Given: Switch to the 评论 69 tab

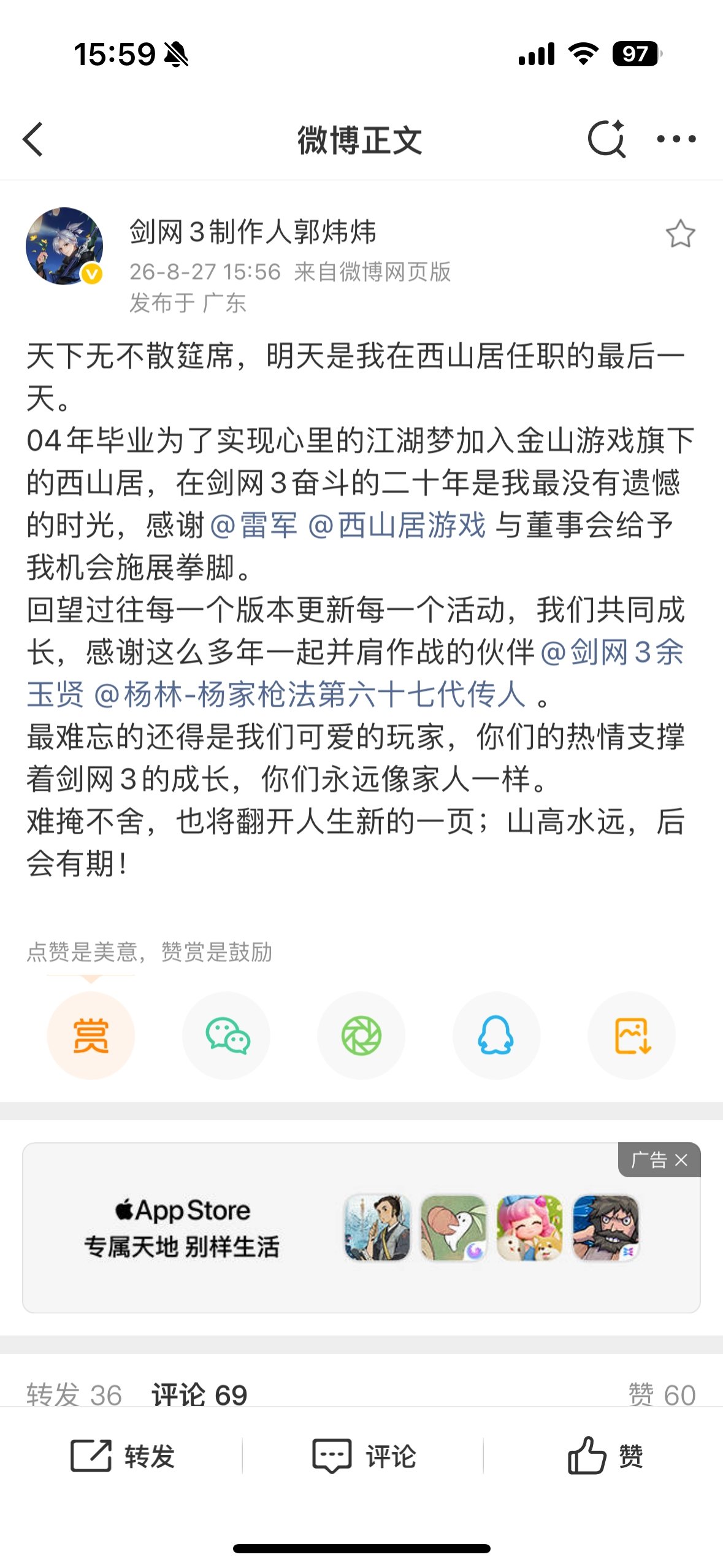Looking at the screenshot, I should pyautogui.click(x=199, y=1395).
